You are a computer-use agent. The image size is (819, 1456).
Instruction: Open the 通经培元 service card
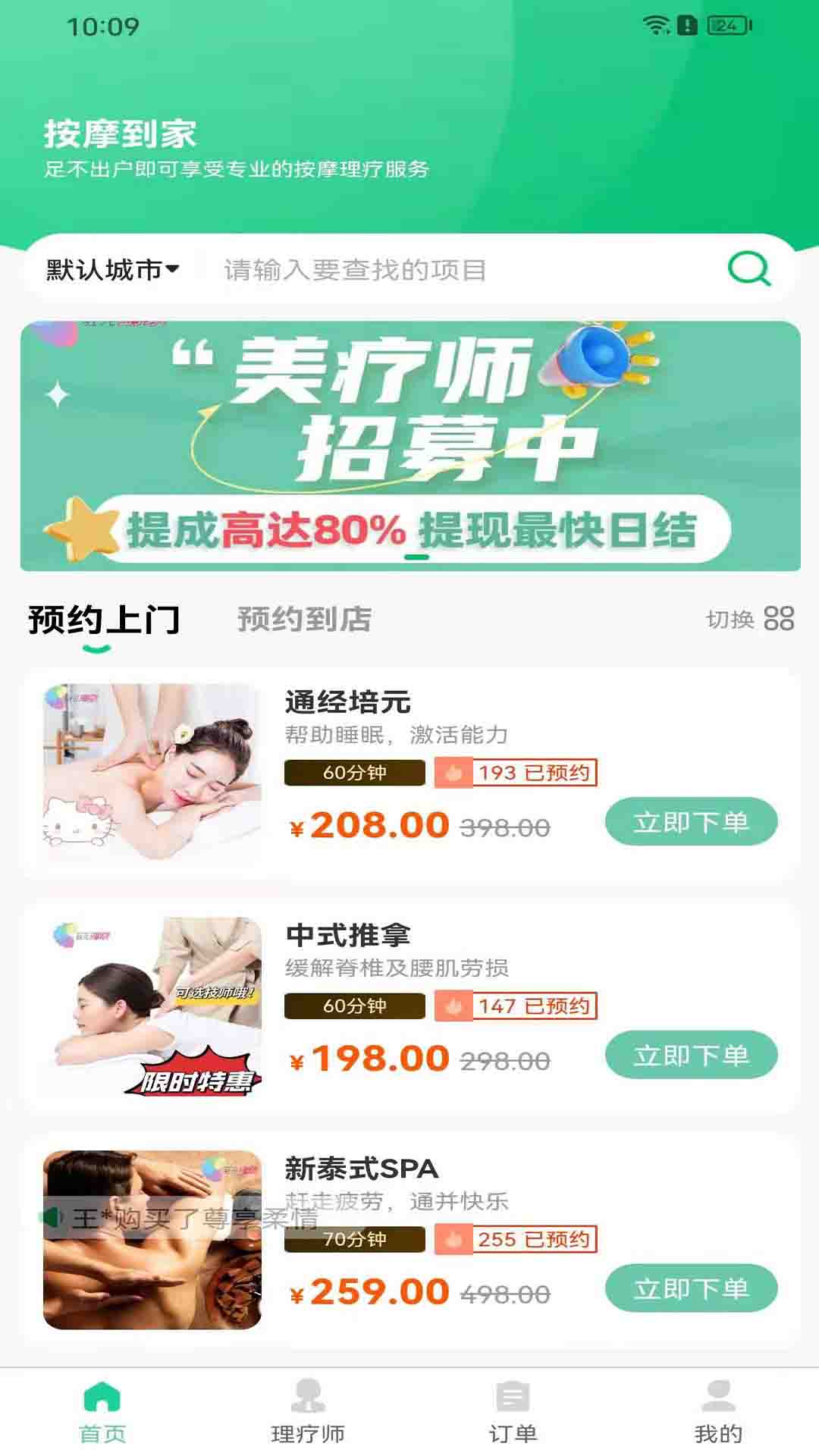click(x=347, y=703)
